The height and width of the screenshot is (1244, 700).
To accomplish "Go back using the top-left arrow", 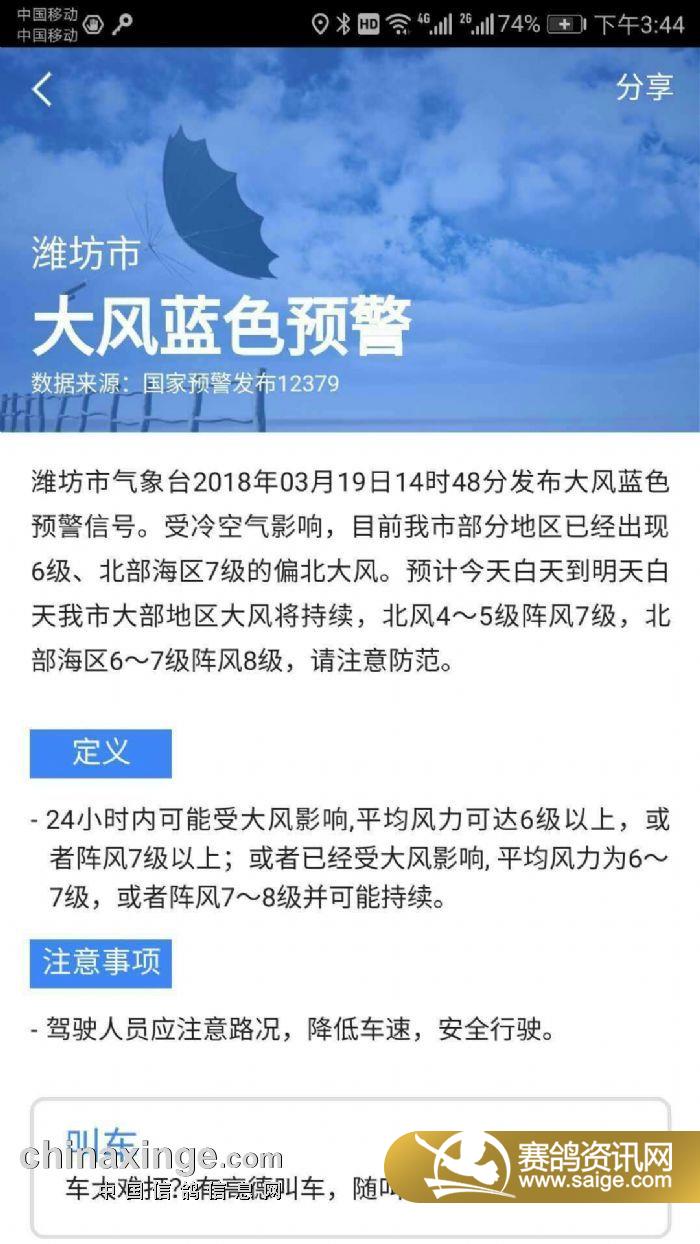I will (41, 89).
